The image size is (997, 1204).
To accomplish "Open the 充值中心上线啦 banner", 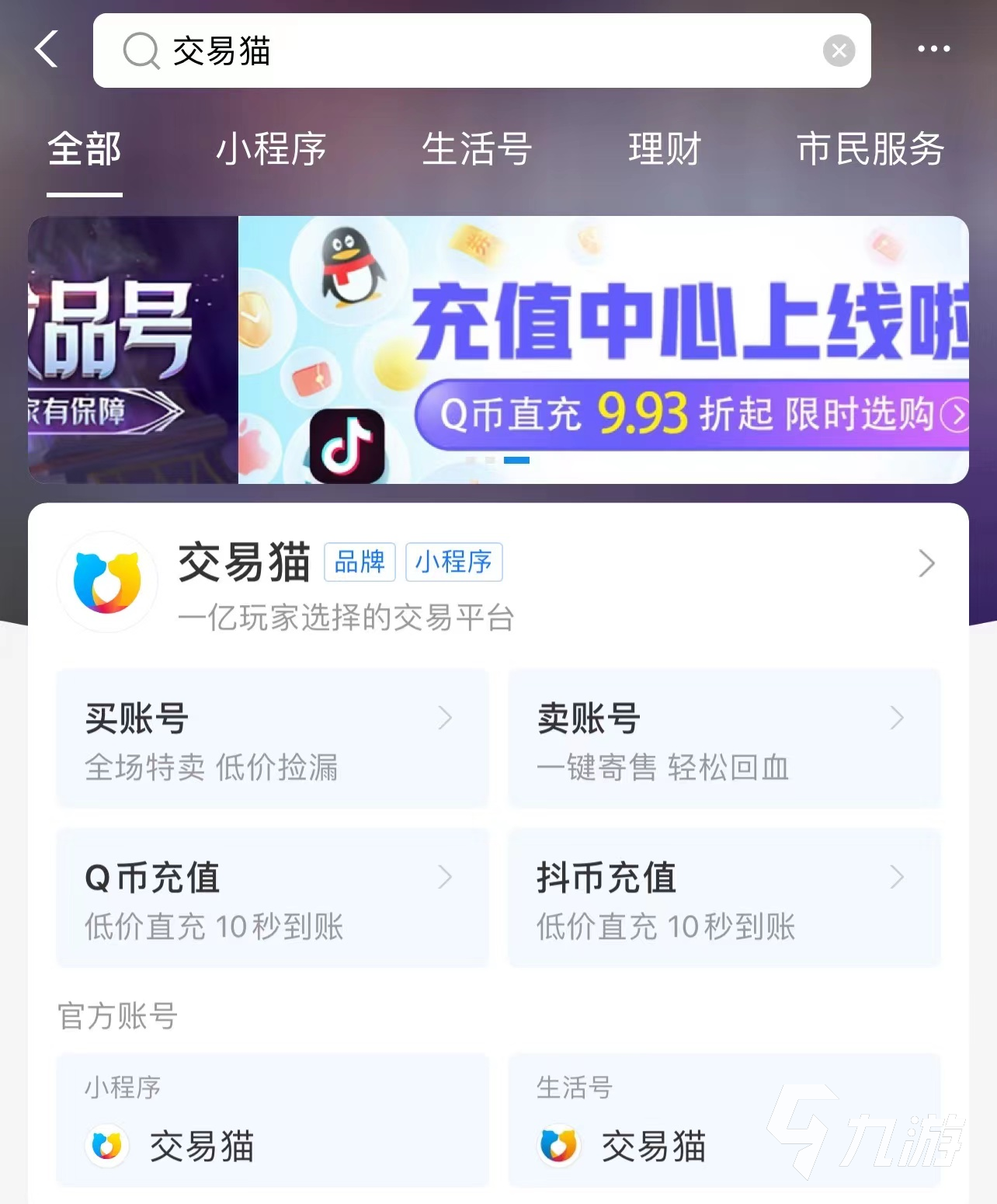I will pos(603,350).
